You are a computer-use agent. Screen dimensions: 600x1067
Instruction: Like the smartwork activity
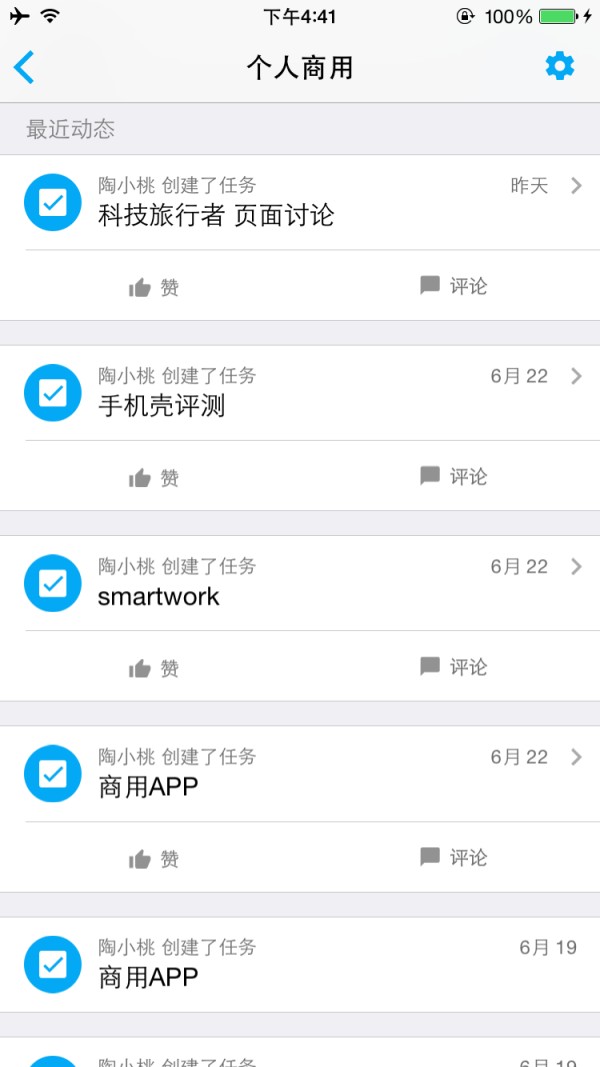click(x=154, y=668)
